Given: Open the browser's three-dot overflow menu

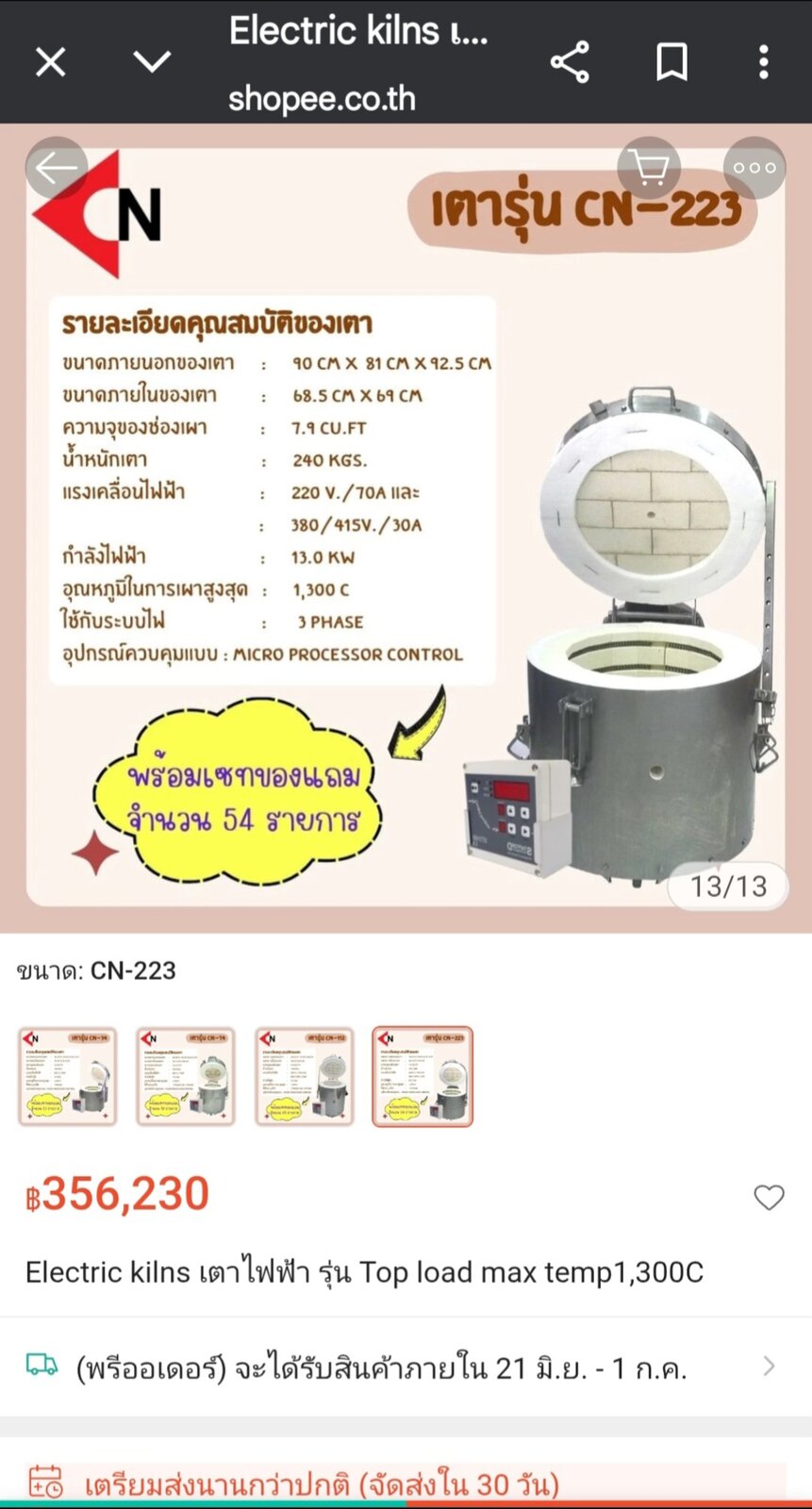Looking at the screenshot, I should [x=763, y=63].
